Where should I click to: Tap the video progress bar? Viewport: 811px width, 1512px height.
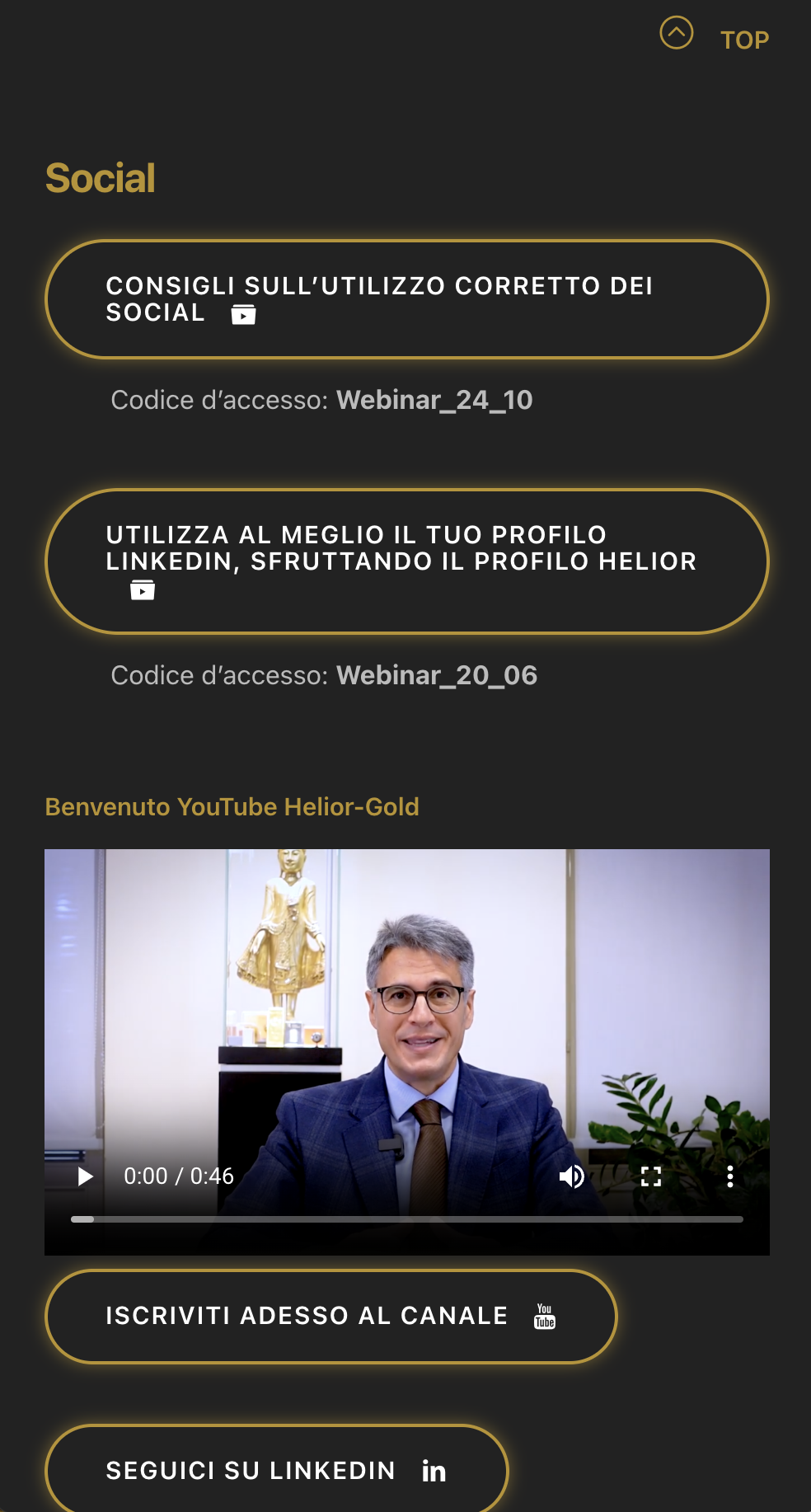tap(406, 1219)
